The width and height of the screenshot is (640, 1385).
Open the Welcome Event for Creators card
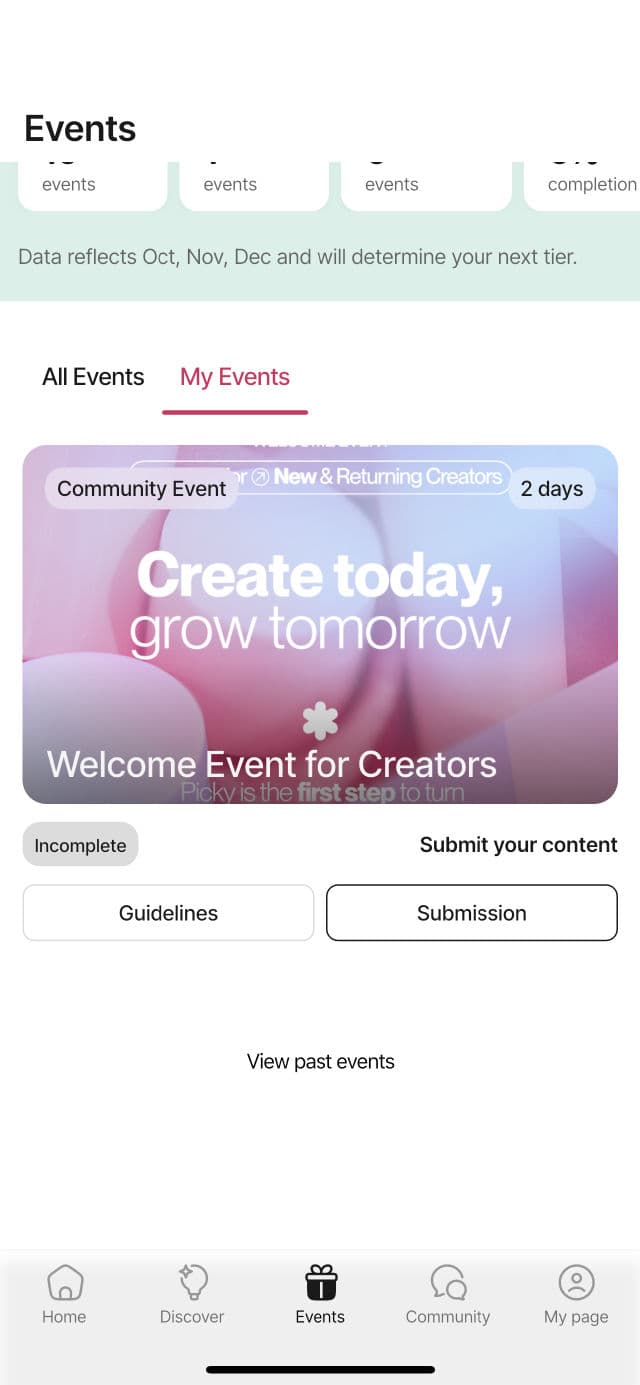pyautogui.click(x=320, y=624)
